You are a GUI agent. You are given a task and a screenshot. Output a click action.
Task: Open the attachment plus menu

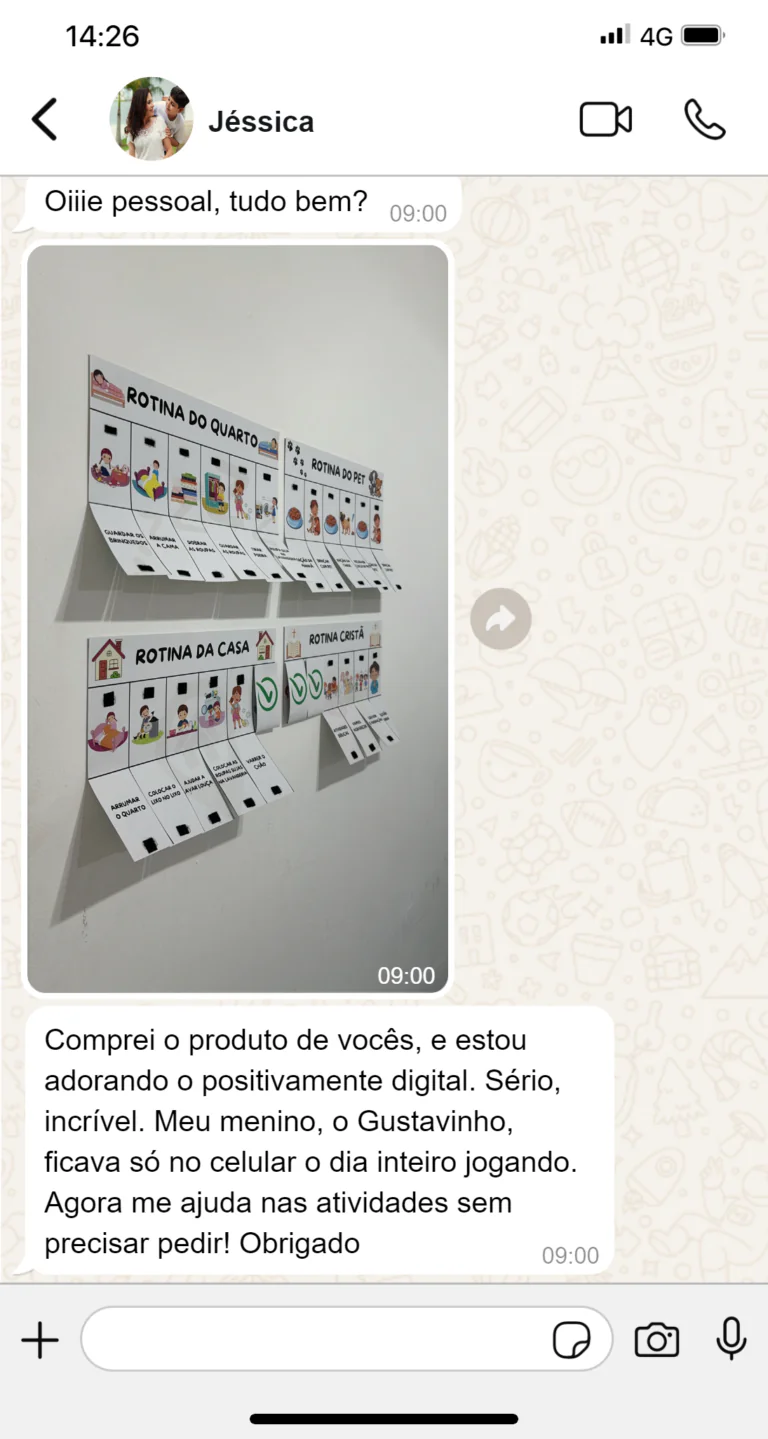(x=40, y=1340)
